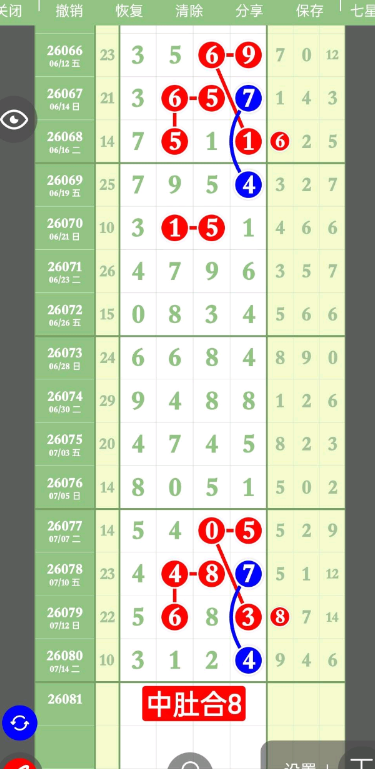Tap 恢复 to redo the mark
375x769 pixels.
[x=129, y=11]
